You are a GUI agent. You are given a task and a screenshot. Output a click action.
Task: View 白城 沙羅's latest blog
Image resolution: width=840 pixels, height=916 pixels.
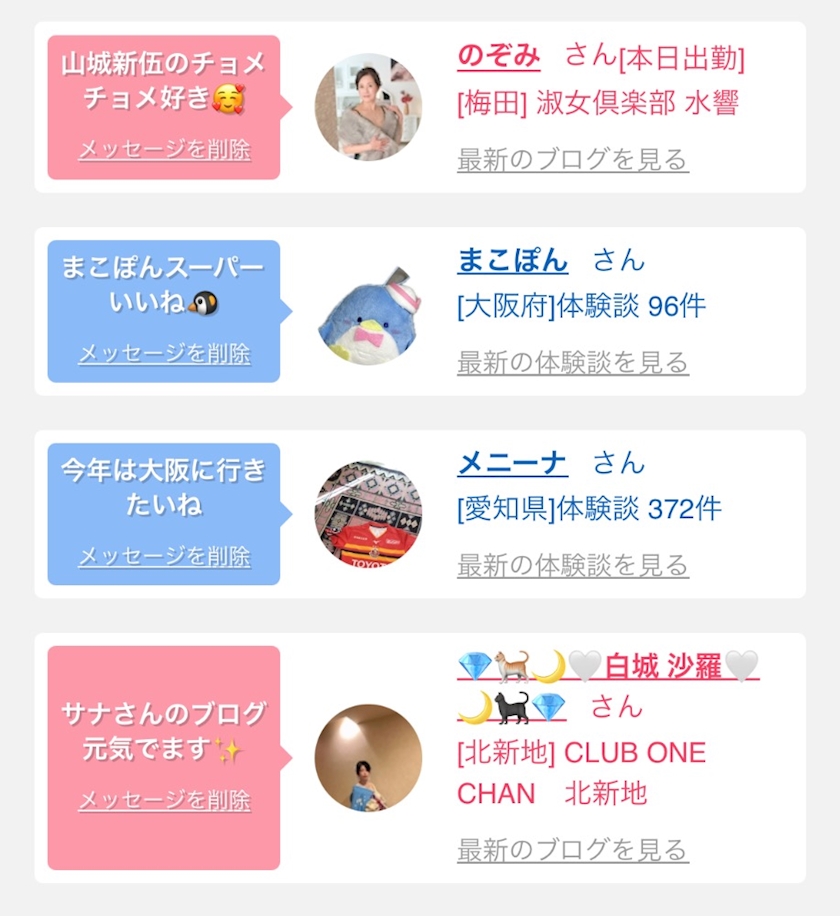(x=572, y=850)
